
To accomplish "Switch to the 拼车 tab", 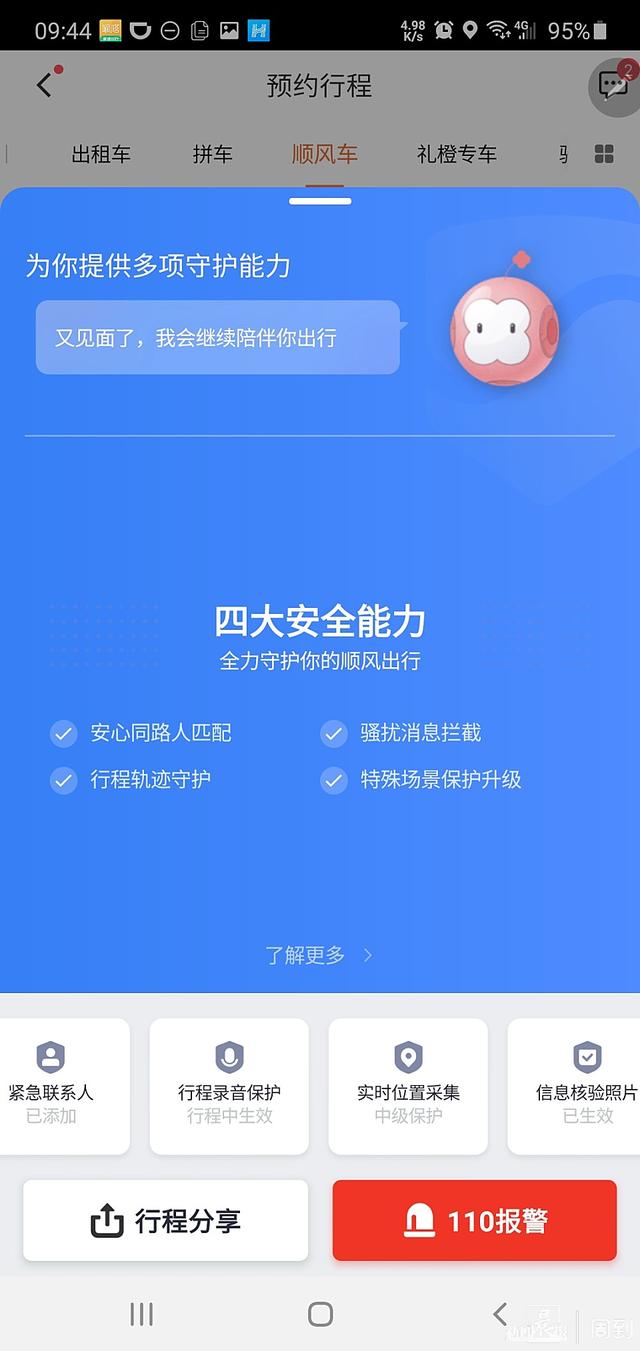I will 213,154.
